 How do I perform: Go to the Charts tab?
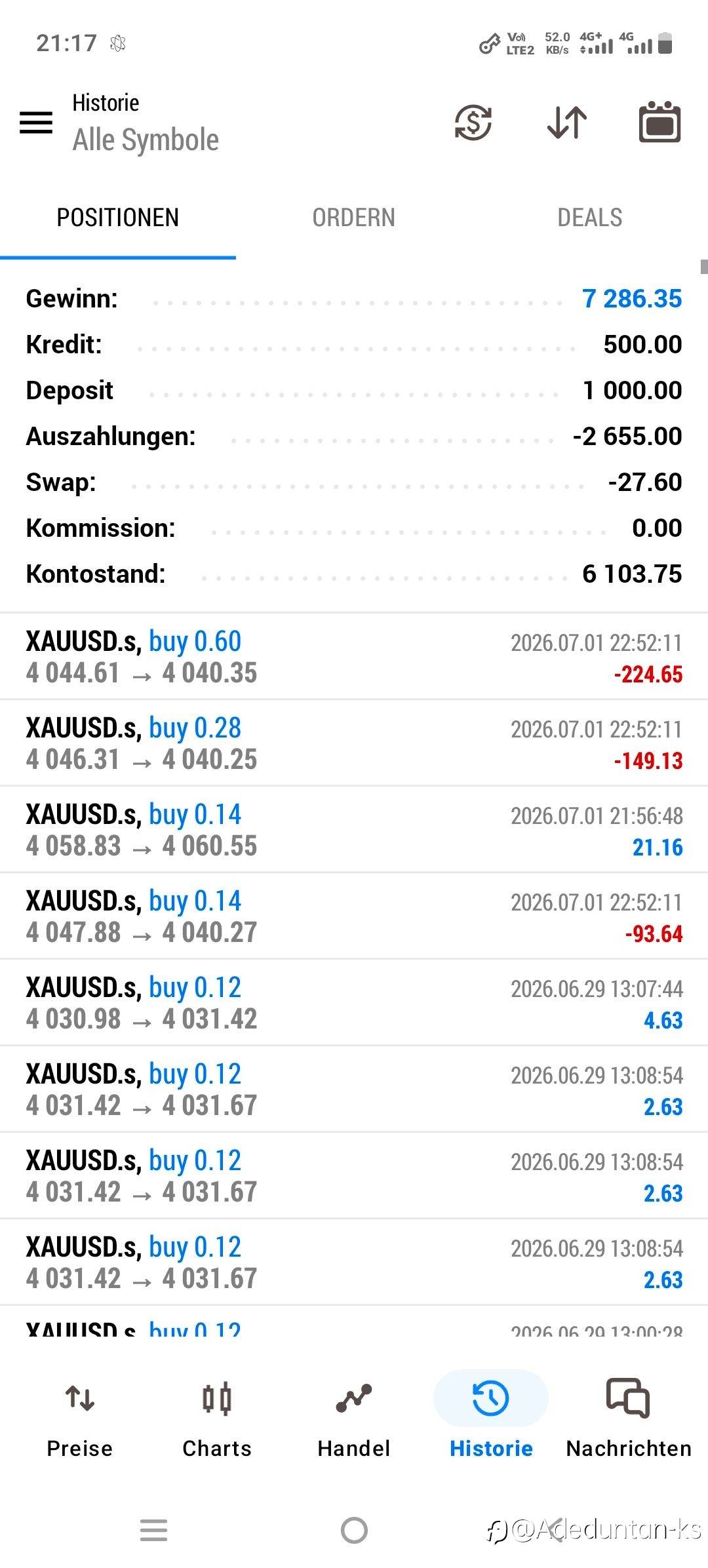tap(217, 1419)
